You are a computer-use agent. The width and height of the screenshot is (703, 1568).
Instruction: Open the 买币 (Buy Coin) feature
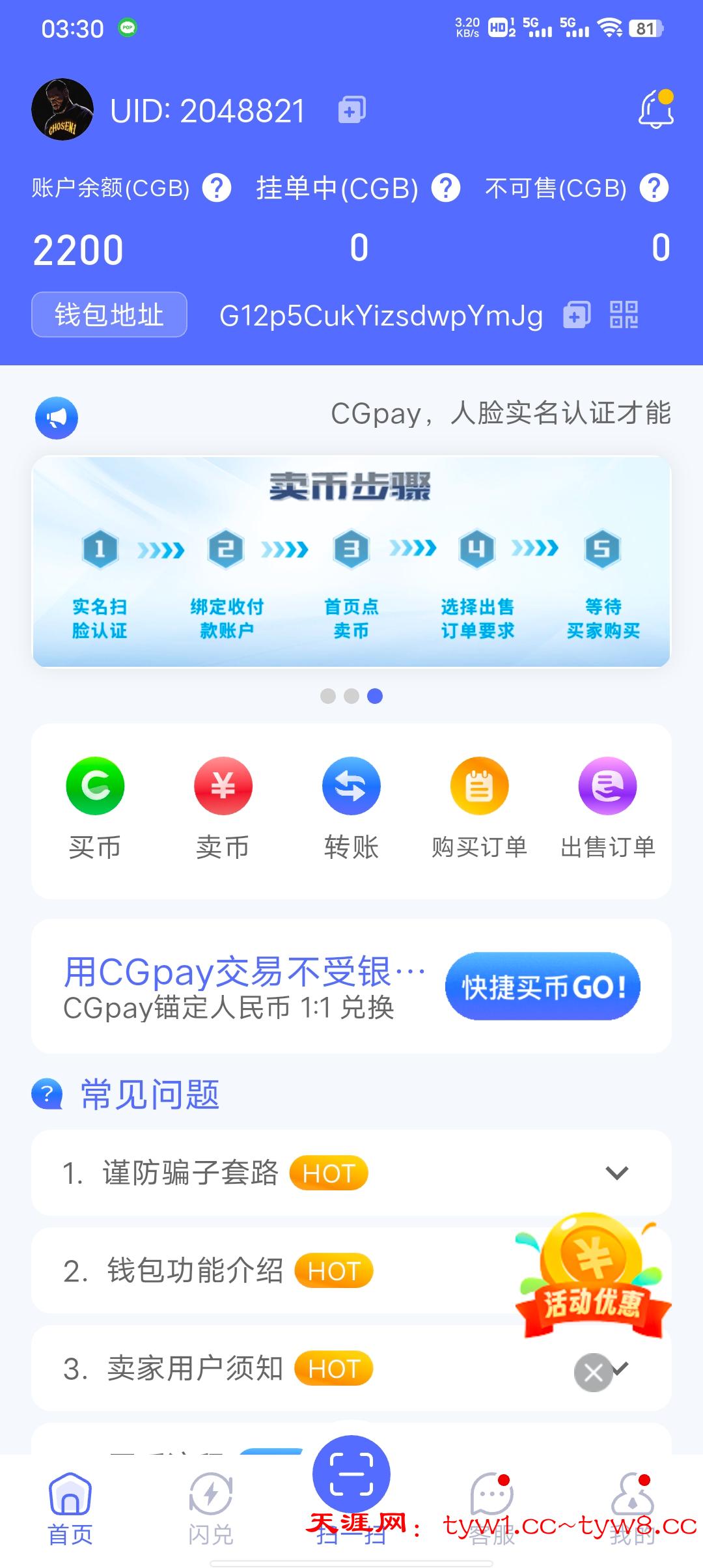coord(95,807)
